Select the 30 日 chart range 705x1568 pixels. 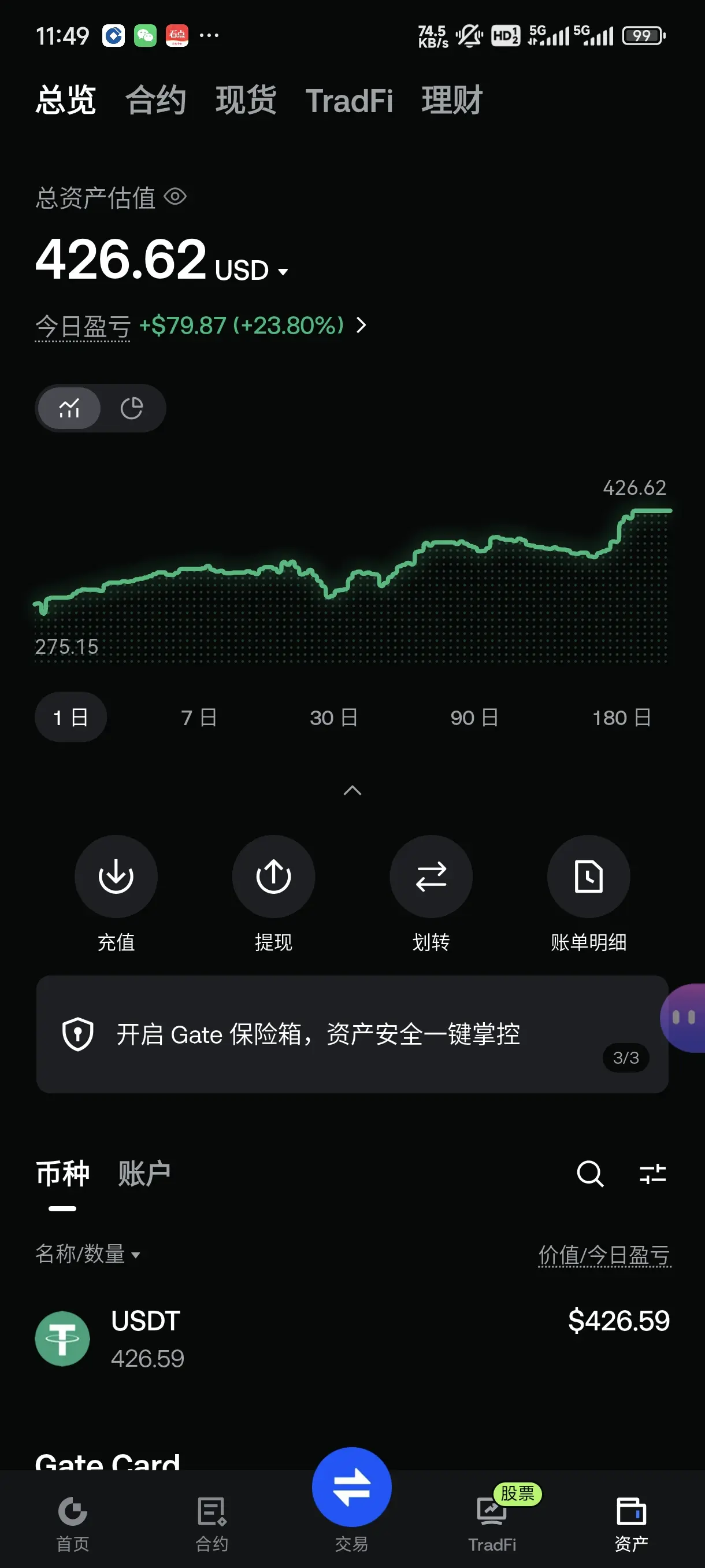tap(333, 717)
